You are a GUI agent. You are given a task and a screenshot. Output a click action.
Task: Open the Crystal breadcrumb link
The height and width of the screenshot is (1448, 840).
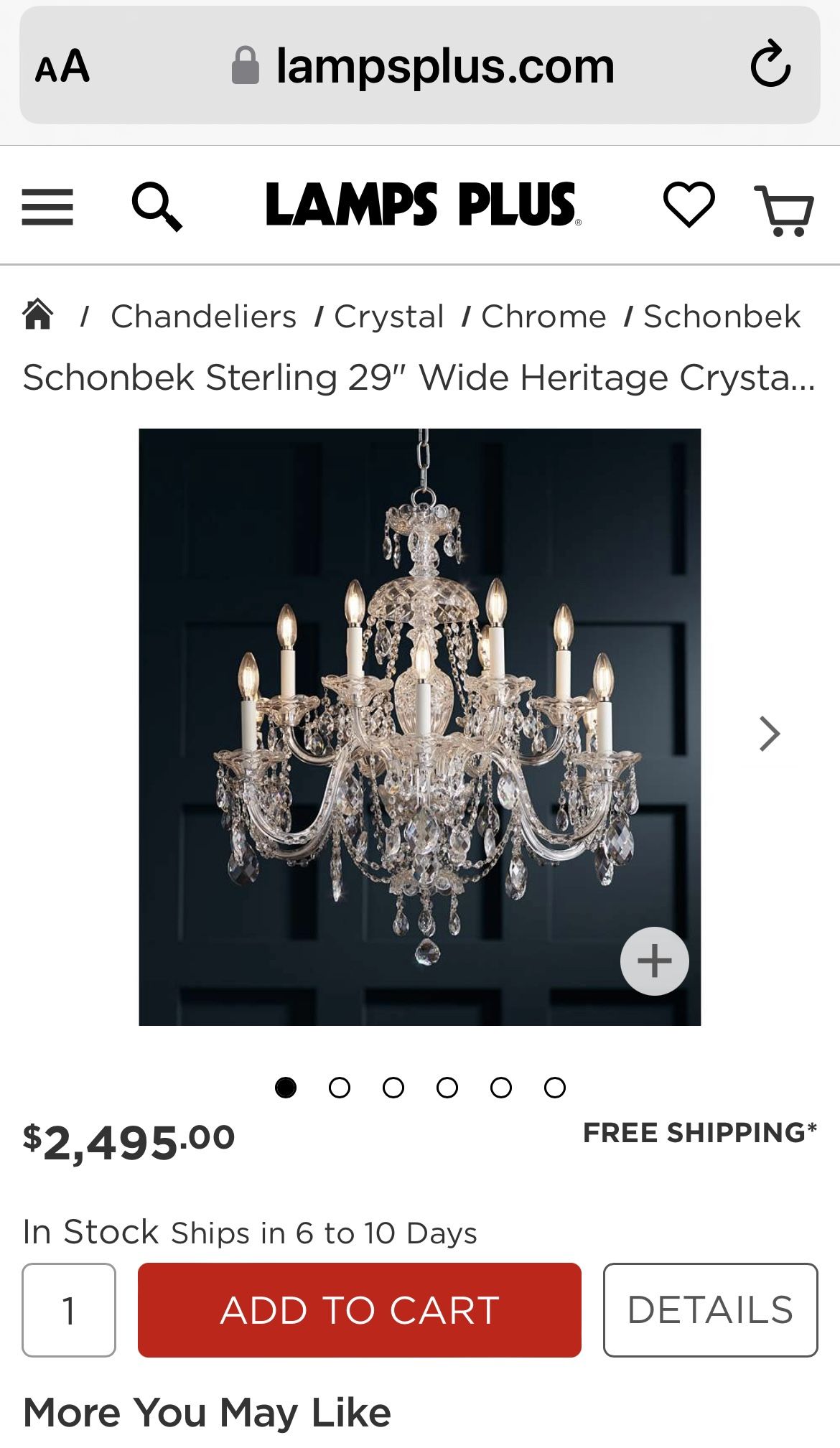(389, 317)
